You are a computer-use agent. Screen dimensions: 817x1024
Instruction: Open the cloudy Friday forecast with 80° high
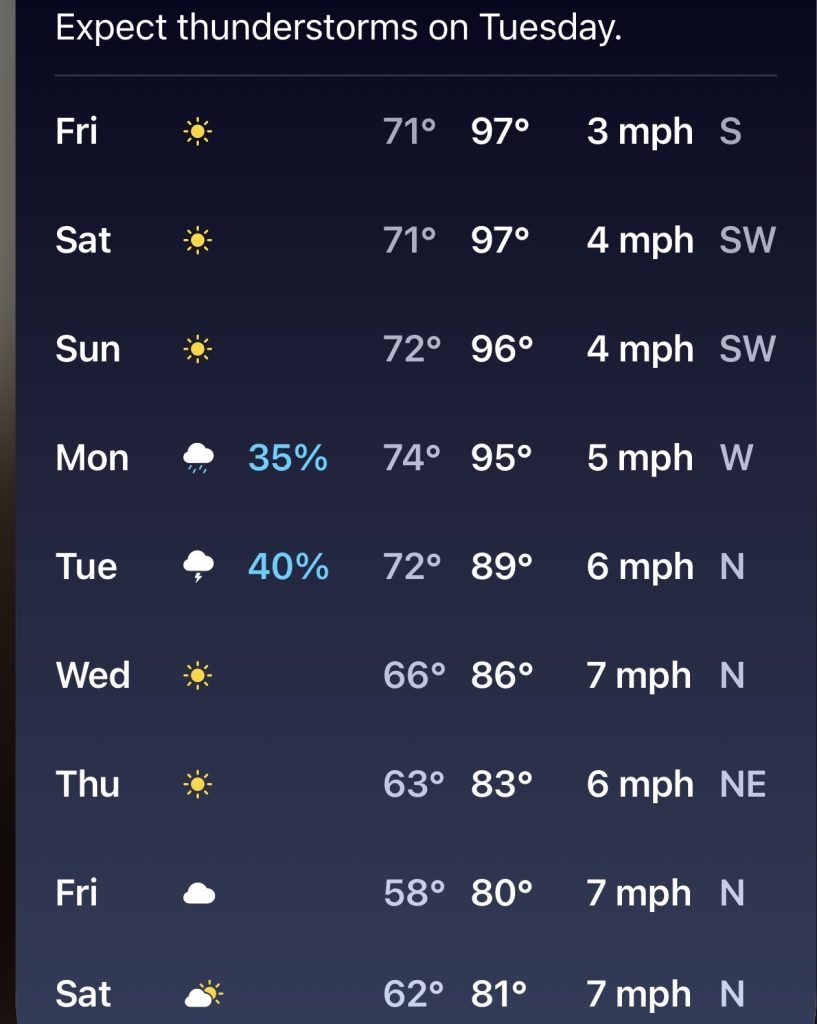(x=416, y=893)
